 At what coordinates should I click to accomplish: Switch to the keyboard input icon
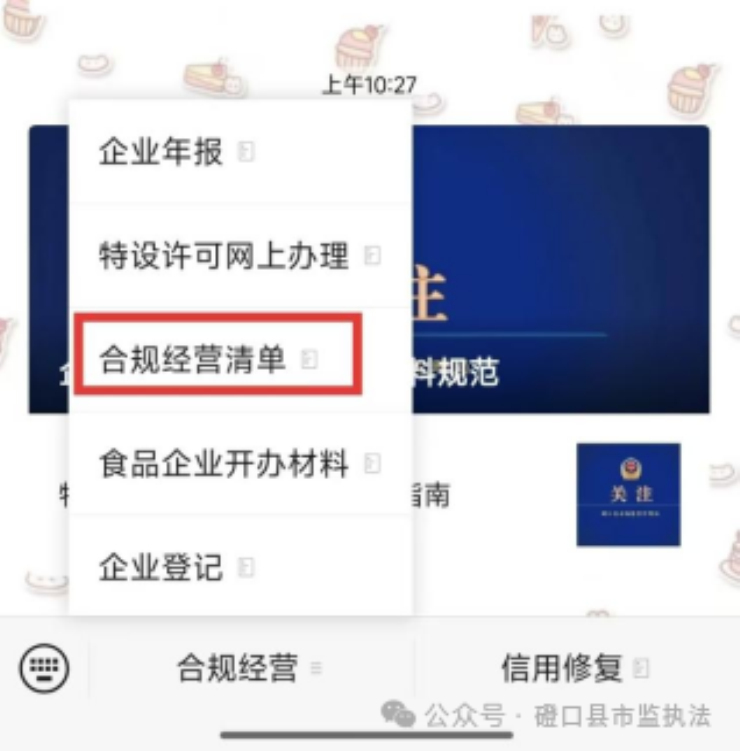(x=44, y=668)
